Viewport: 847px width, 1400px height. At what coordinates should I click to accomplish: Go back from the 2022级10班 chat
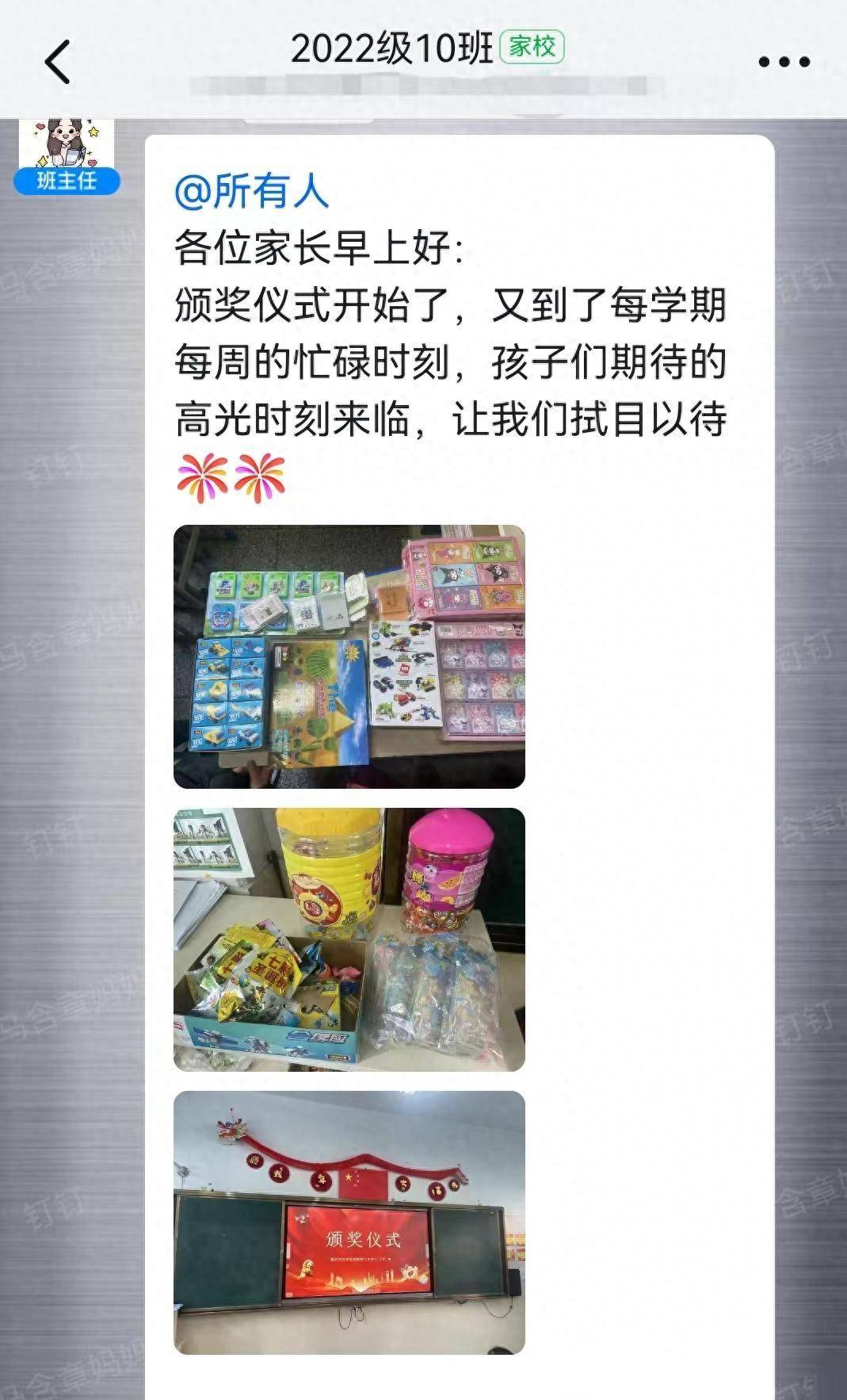tap(58, 61)
